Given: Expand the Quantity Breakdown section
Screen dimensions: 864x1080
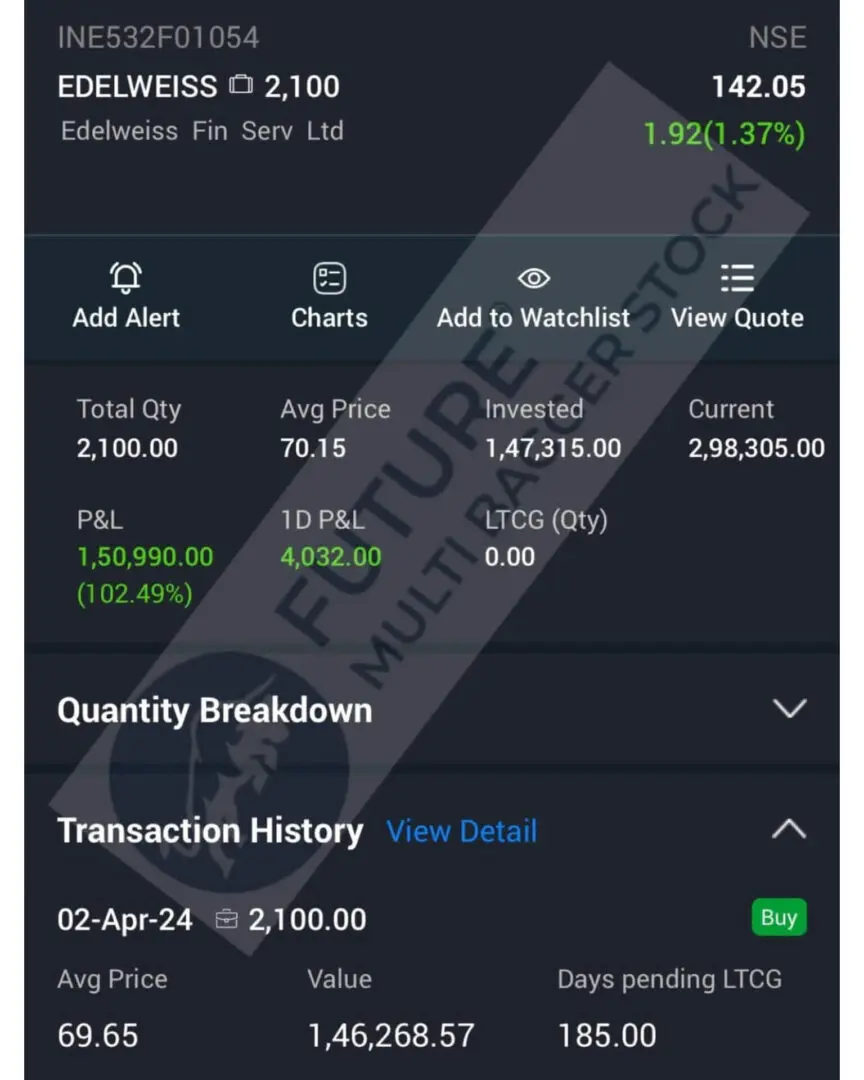Looking at the screenshot, I should [789, 709].
